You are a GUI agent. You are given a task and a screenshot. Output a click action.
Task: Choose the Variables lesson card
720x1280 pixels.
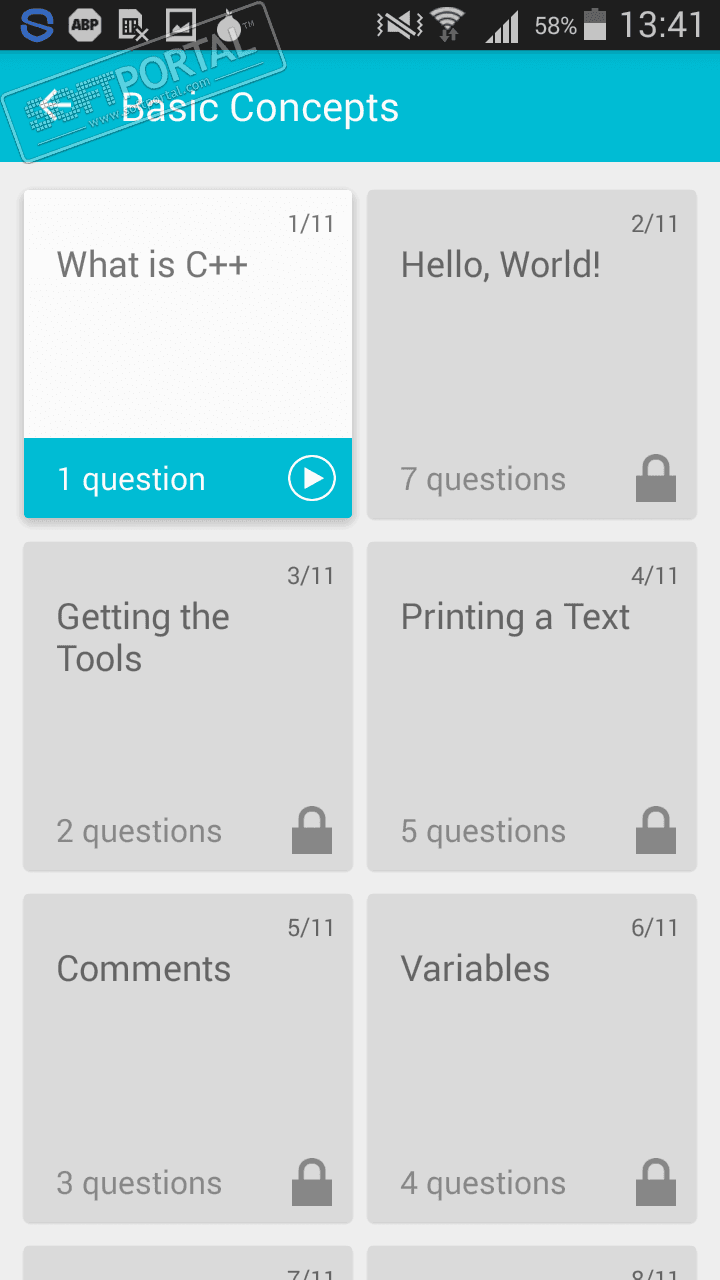531,1058
